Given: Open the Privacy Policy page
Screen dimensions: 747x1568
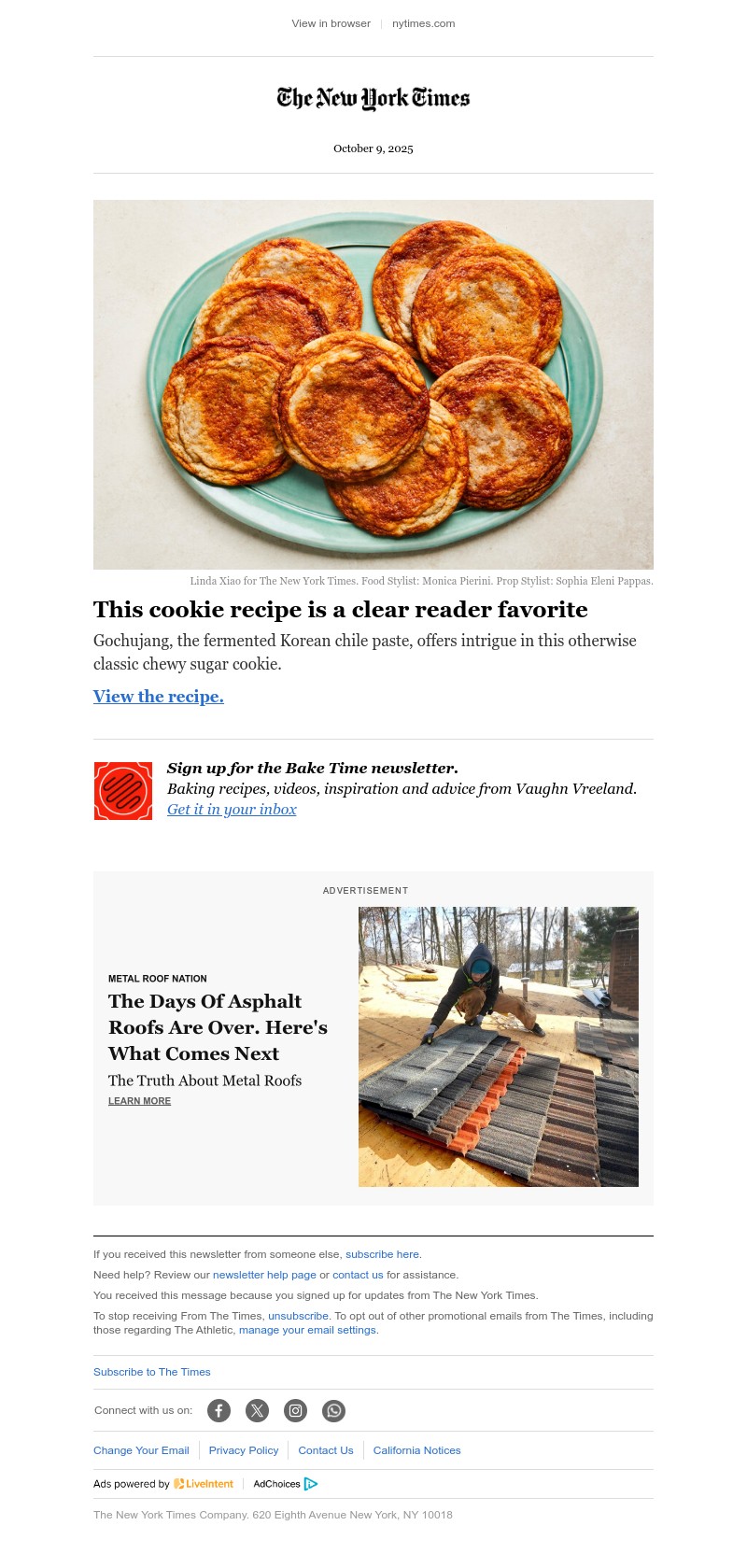Looking at the screenshot, I should pos(243,1450).
